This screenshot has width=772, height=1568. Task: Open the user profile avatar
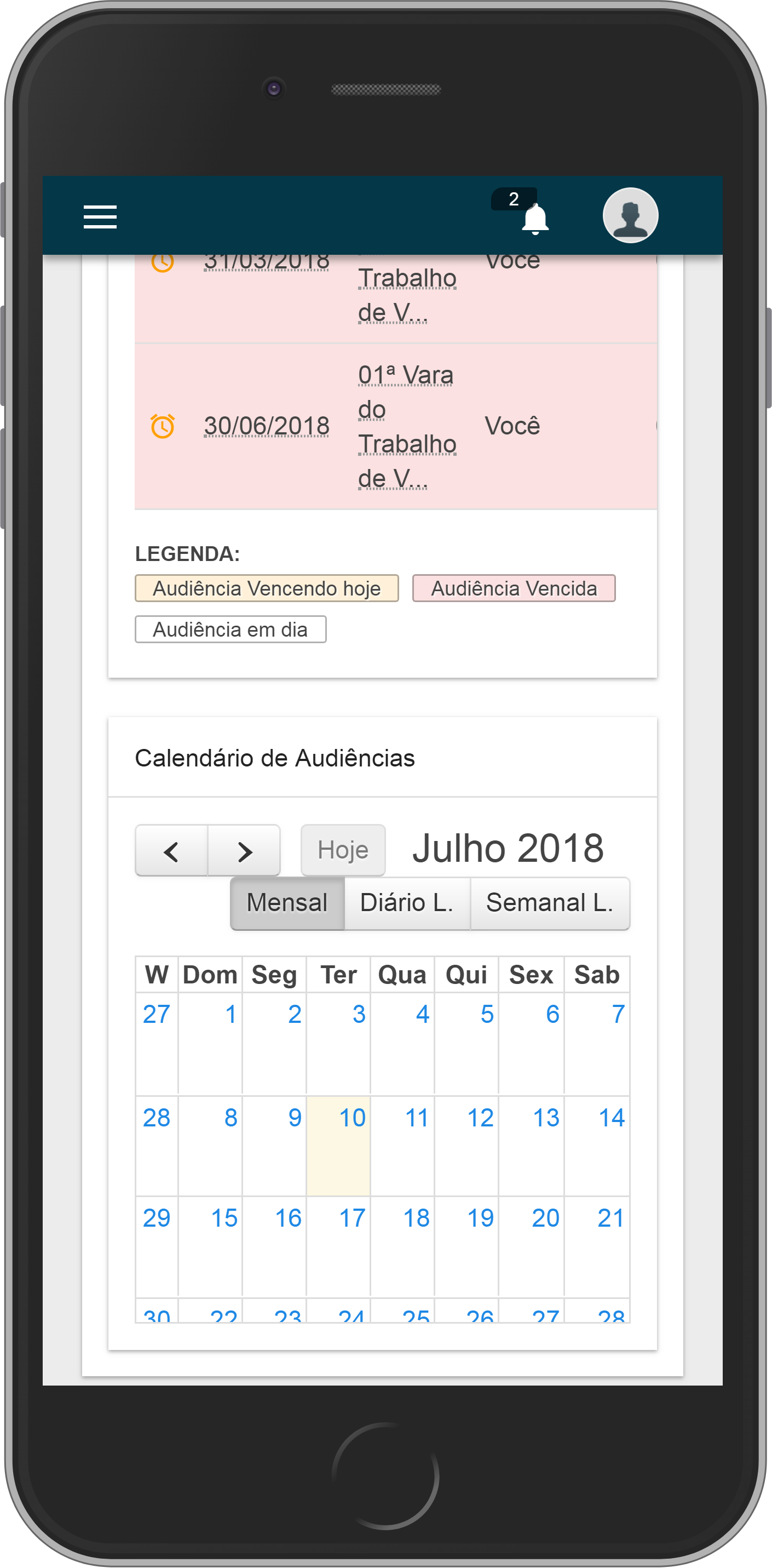click(630, 215)
